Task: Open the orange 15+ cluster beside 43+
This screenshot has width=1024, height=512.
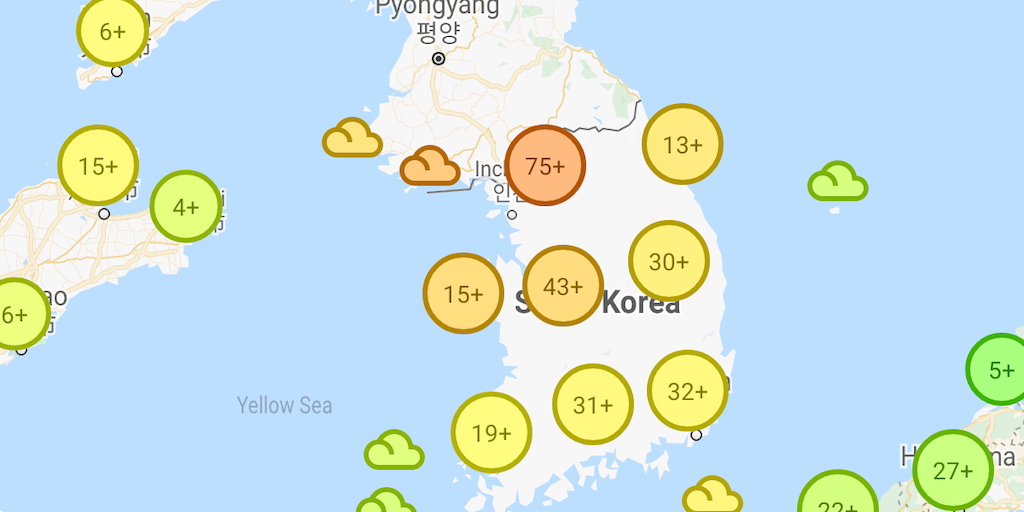Action: tap(463, 293)
